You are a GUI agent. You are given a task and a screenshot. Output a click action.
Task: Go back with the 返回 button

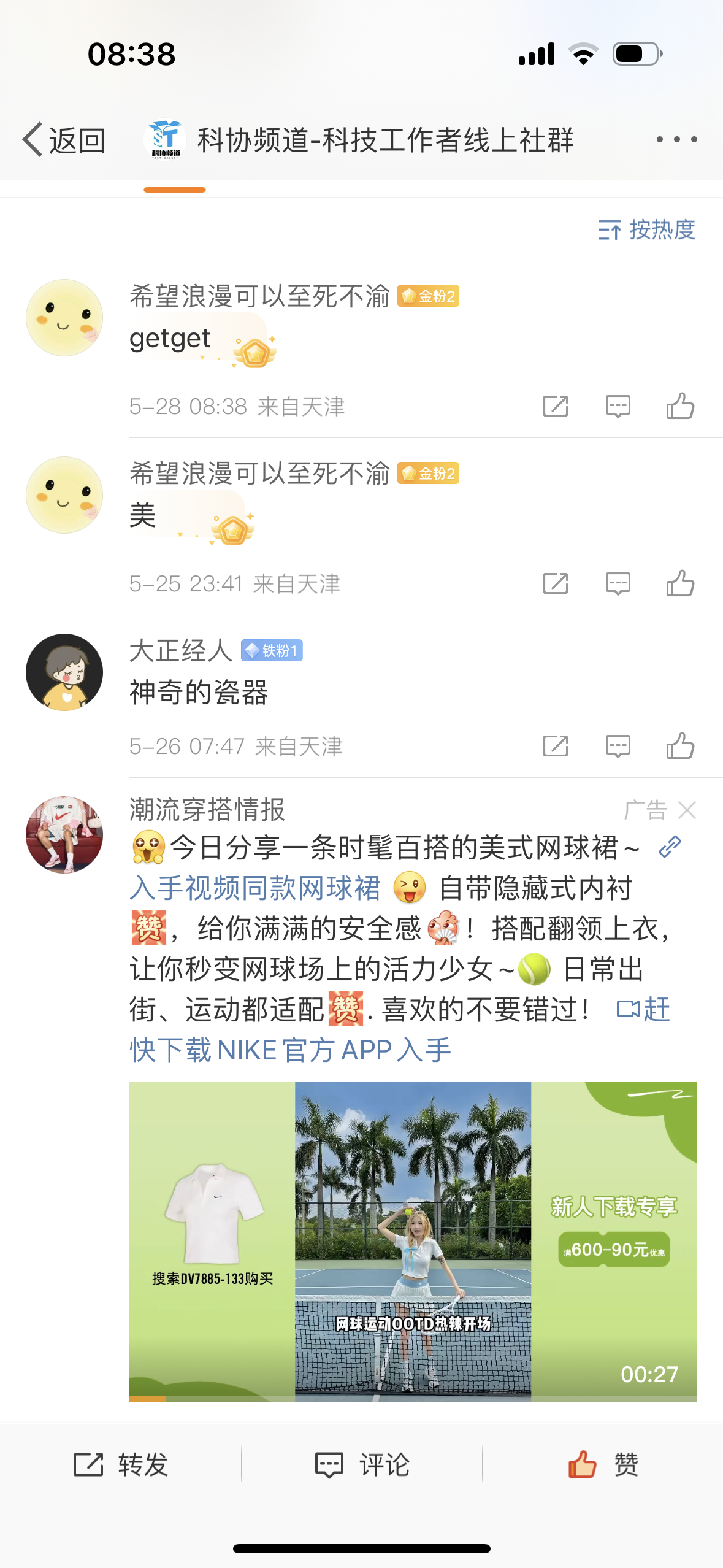click(x=64, y=140)
